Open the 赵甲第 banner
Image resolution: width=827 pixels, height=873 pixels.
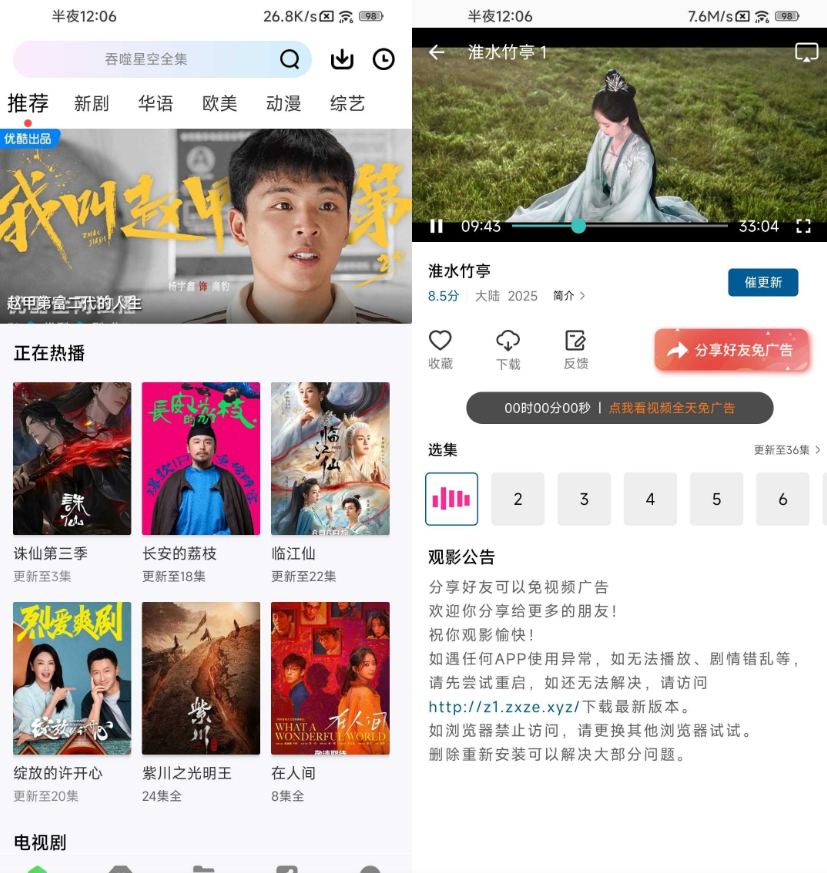click(205, 225)
